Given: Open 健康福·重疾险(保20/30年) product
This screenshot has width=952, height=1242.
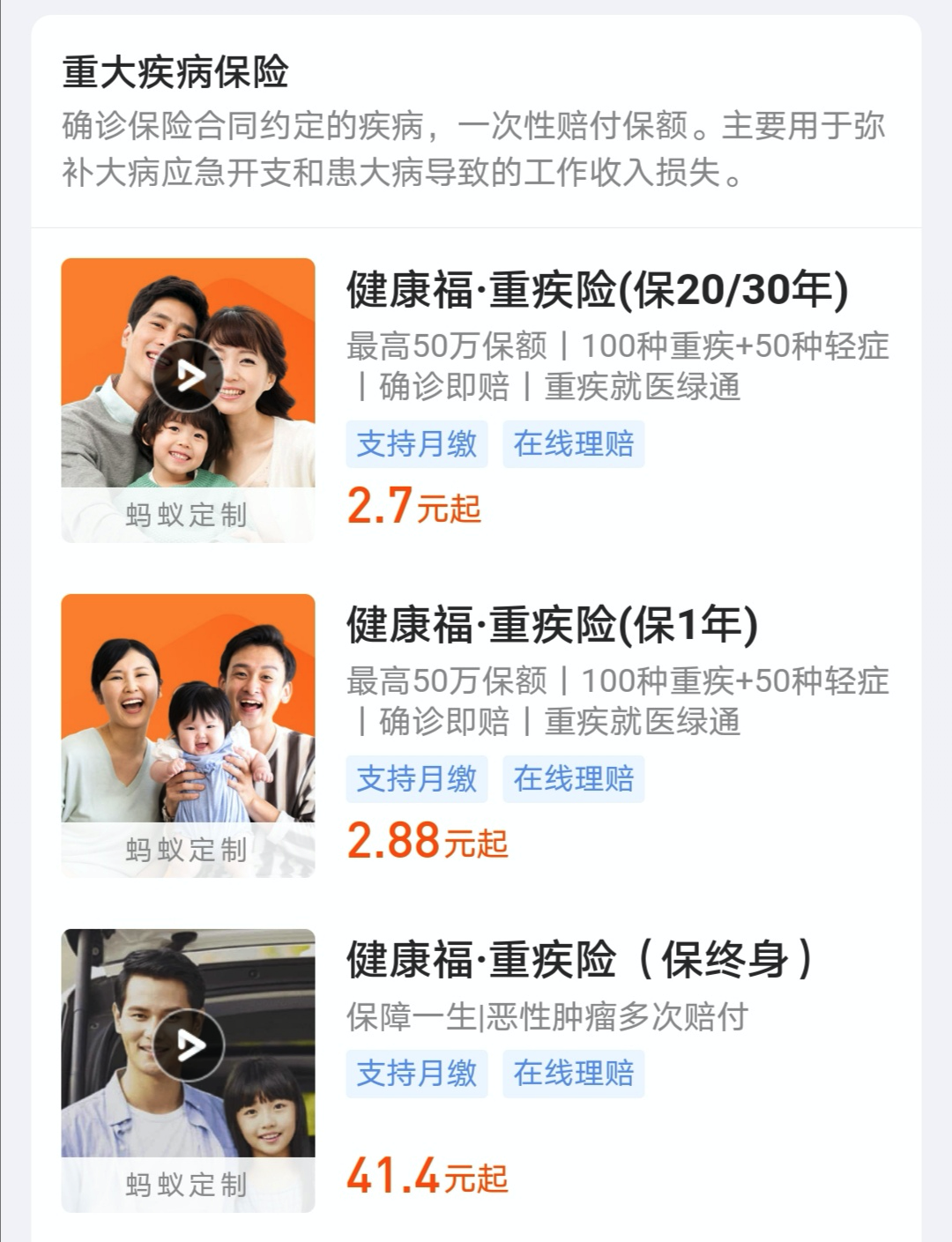Looking at the screenshot, I should click(x=597, y=290).
